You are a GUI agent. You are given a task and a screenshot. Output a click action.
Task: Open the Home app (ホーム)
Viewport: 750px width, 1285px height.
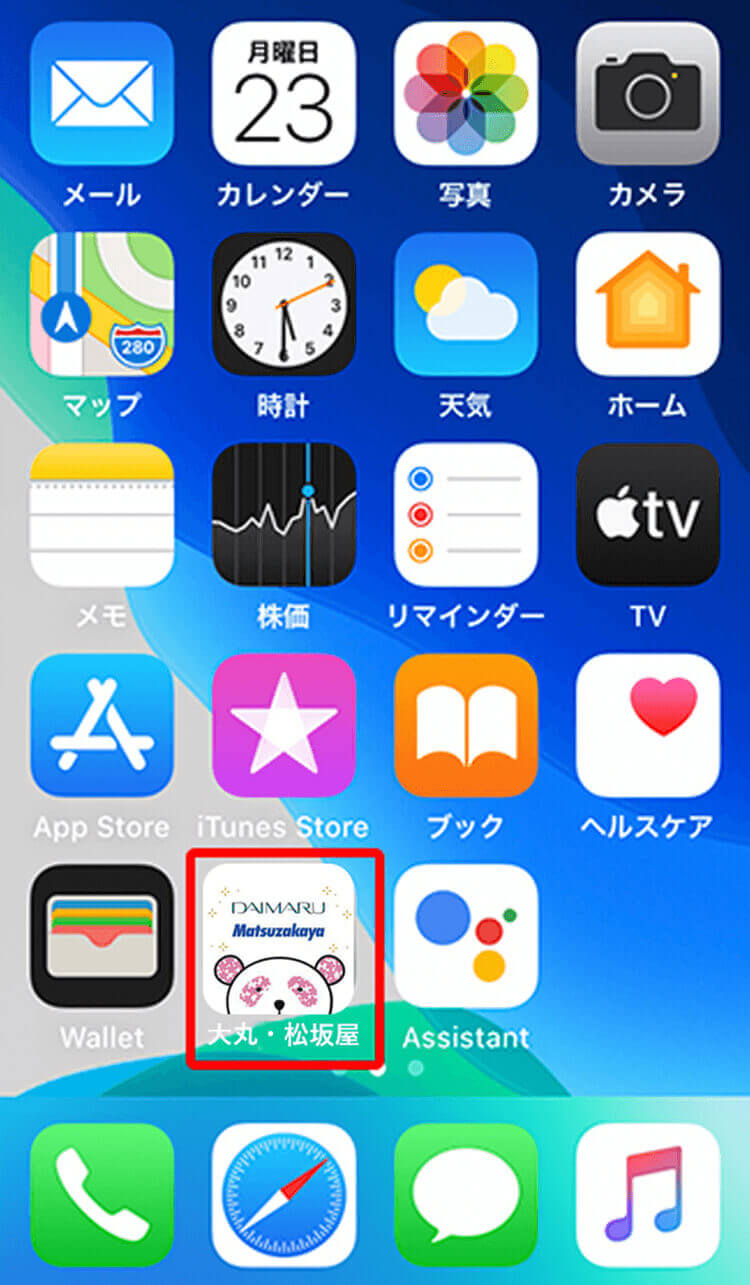[648, 304]
